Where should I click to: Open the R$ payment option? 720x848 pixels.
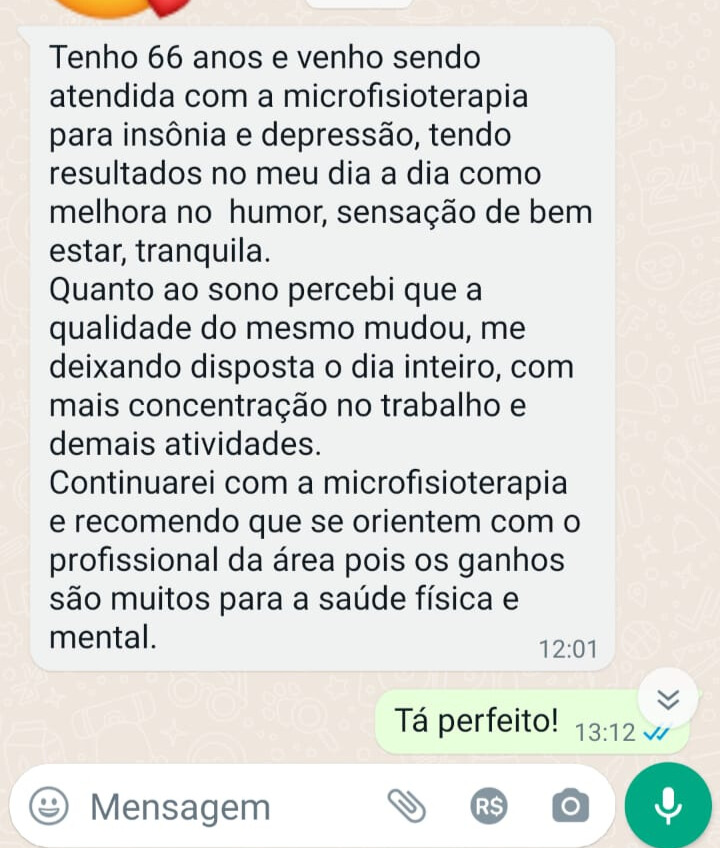point(489,806)
